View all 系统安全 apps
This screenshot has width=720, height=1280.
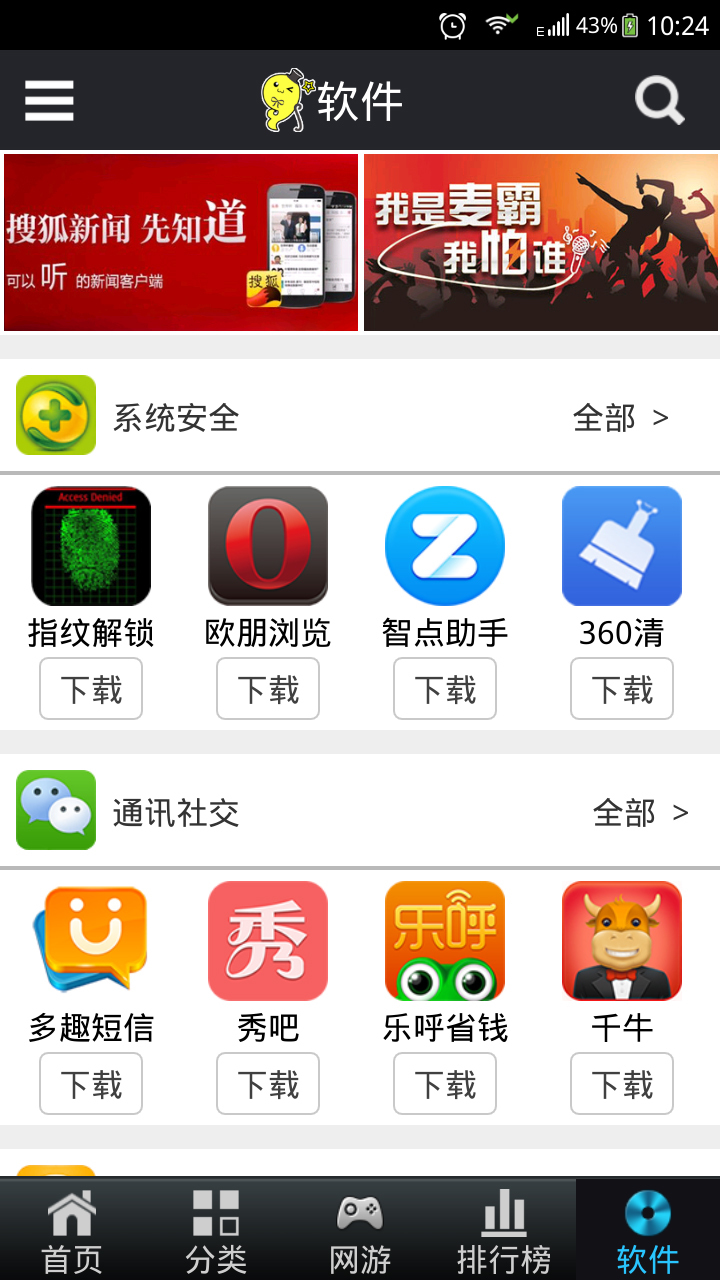click(x=620, y=417)
